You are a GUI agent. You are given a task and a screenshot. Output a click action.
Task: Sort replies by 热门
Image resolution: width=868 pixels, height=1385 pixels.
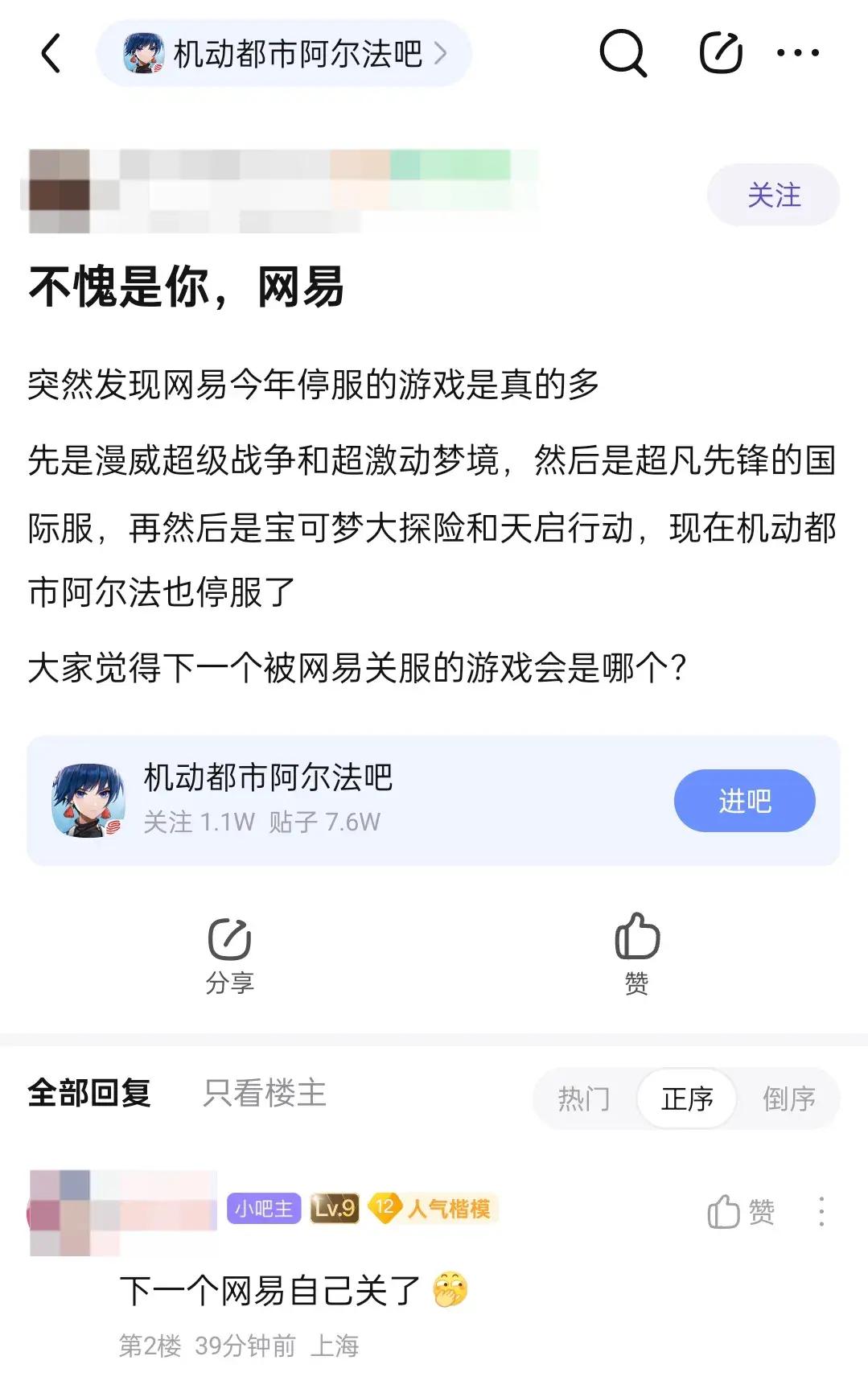(584, 1099)
